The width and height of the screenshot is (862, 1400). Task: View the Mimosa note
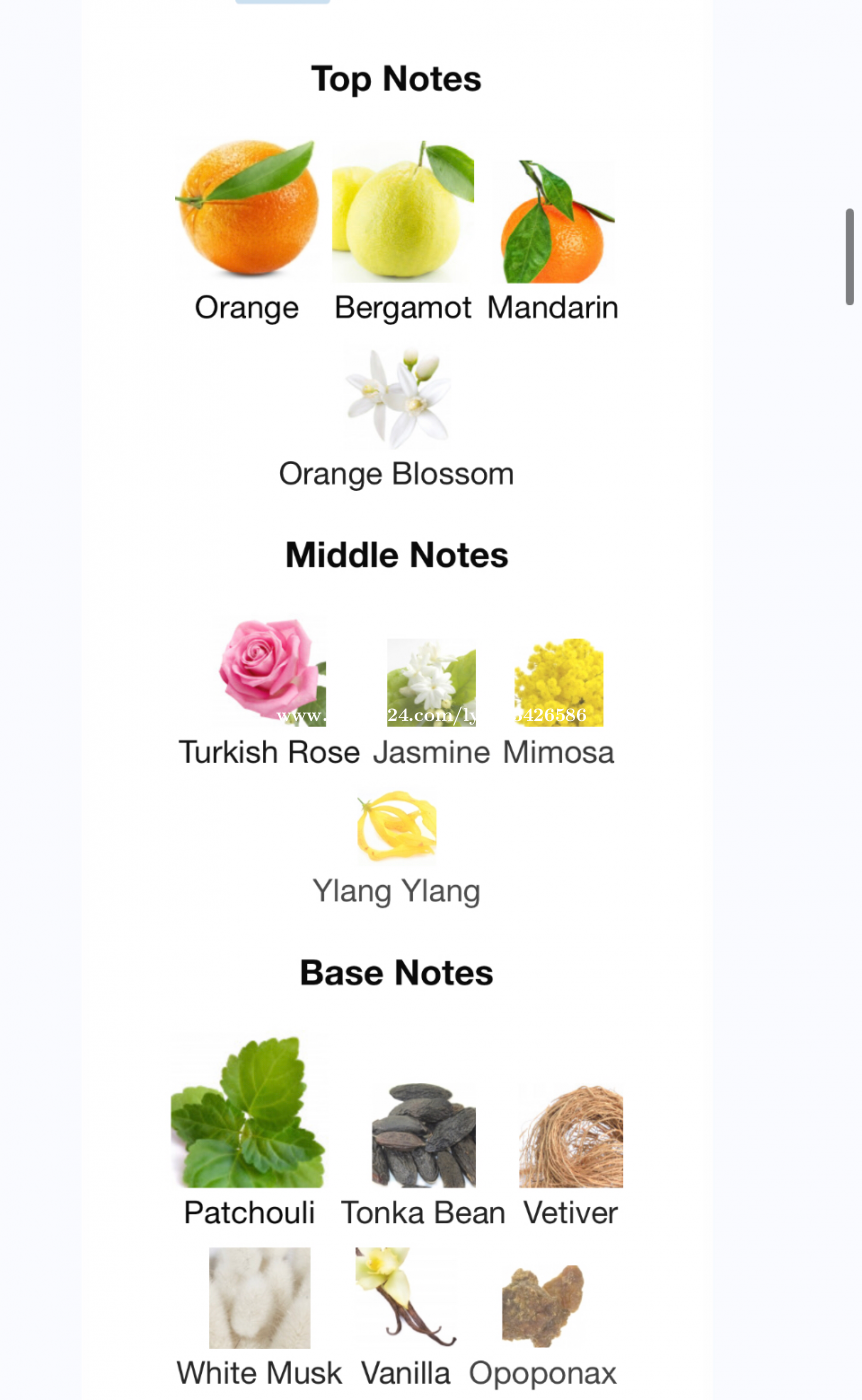pos(558,683)
